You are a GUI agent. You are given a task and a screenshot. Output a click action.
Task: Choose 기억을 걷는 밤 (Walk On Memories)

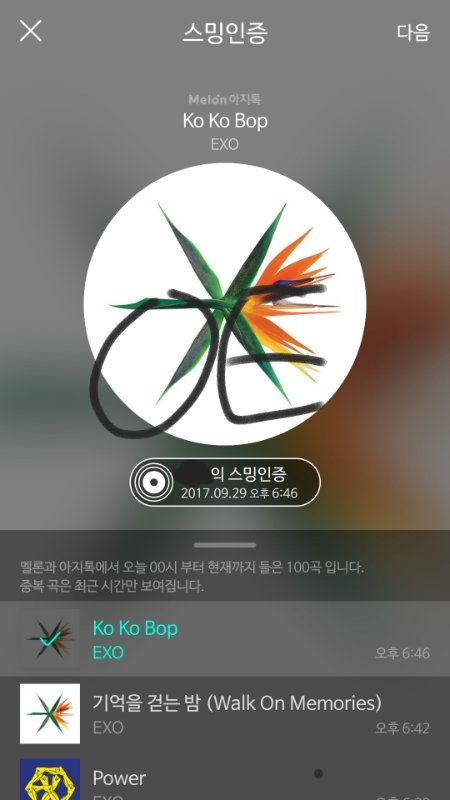click(225, 713)
